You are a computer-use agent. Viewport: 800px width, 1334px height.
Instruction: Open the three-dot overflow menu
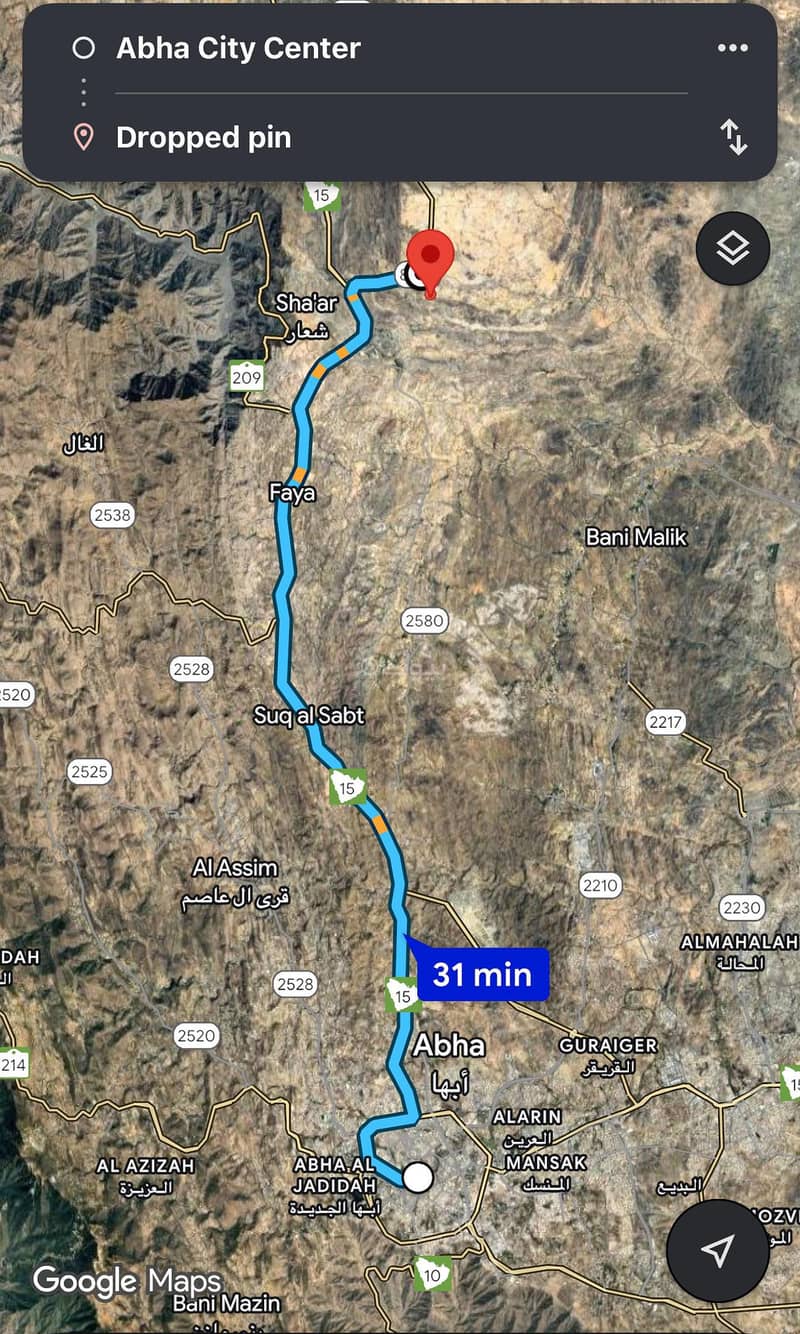click(733, 48)
